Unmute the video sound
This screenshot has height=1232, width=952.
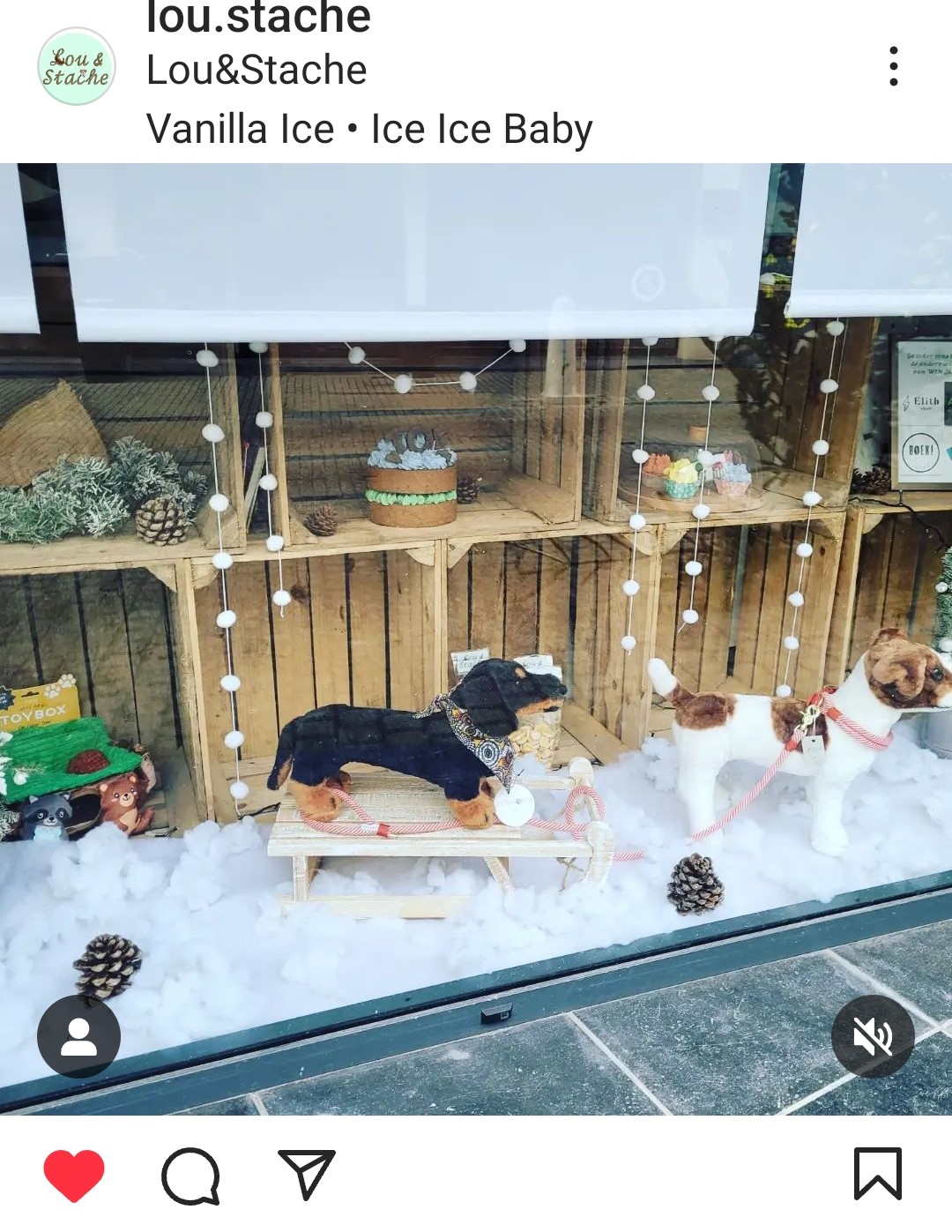873,1036
